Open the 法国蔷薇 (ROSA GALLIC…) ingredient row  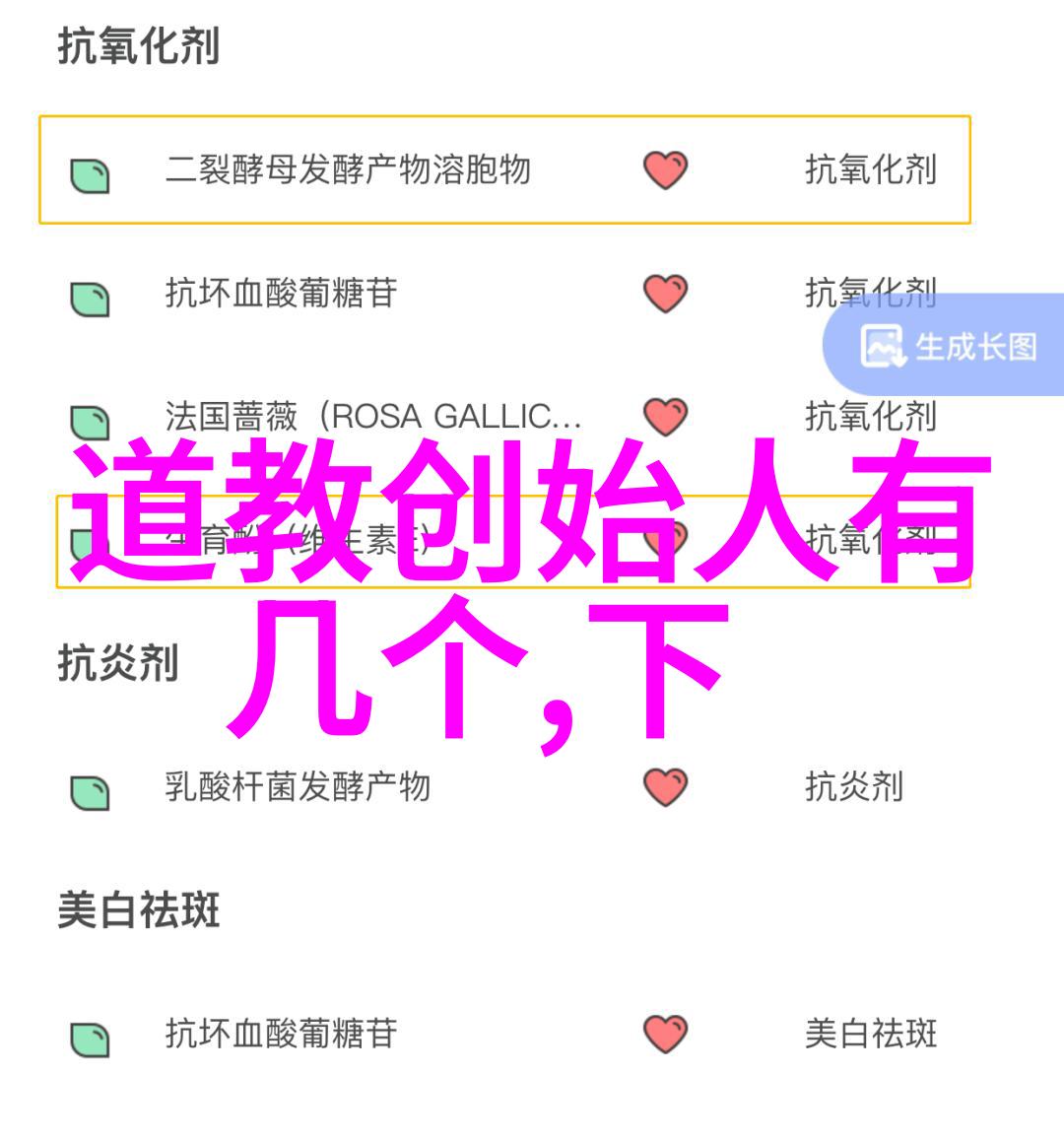[372, 417]
